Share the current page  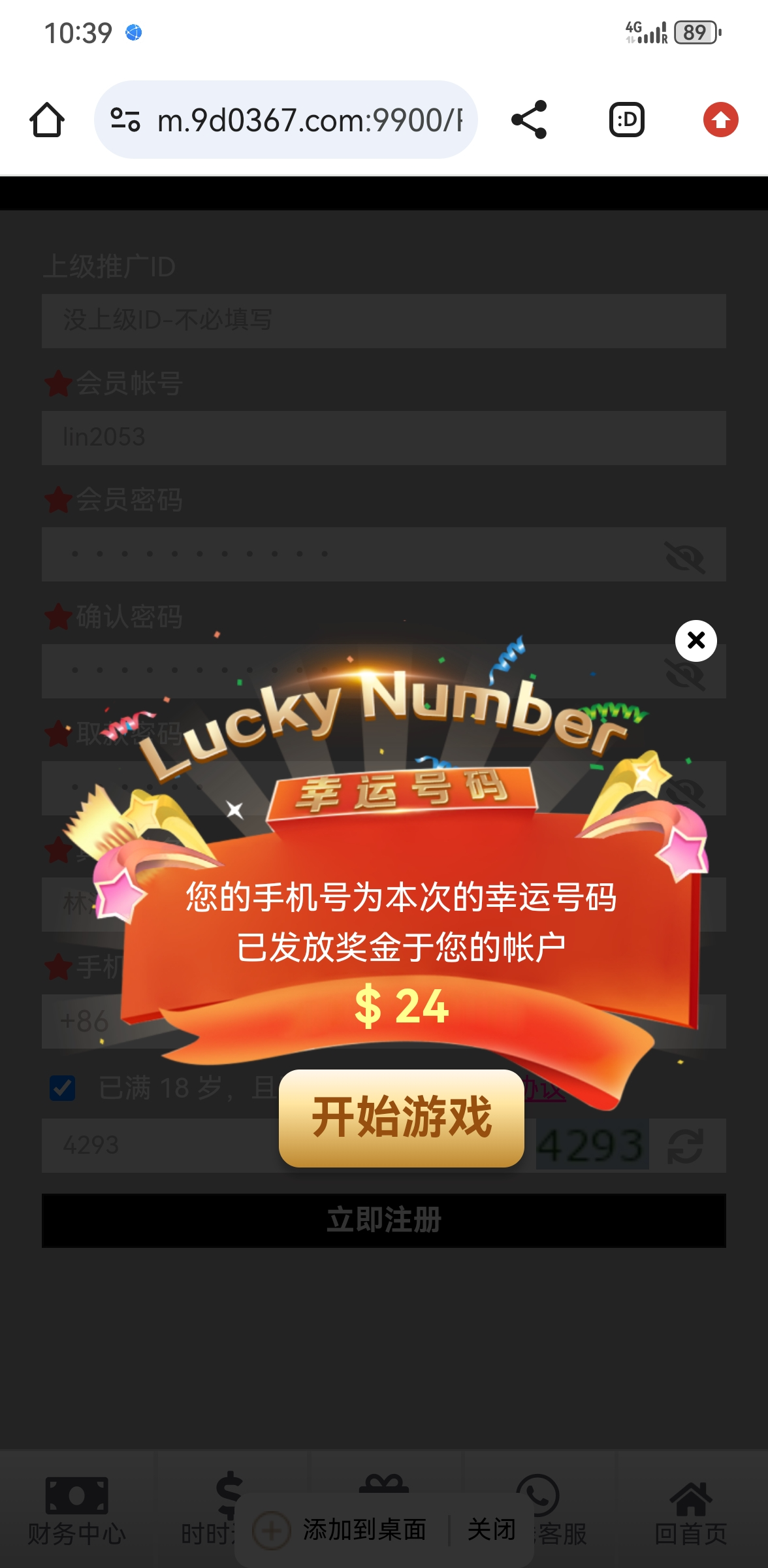pyautogui.click(x=528, y=120)
